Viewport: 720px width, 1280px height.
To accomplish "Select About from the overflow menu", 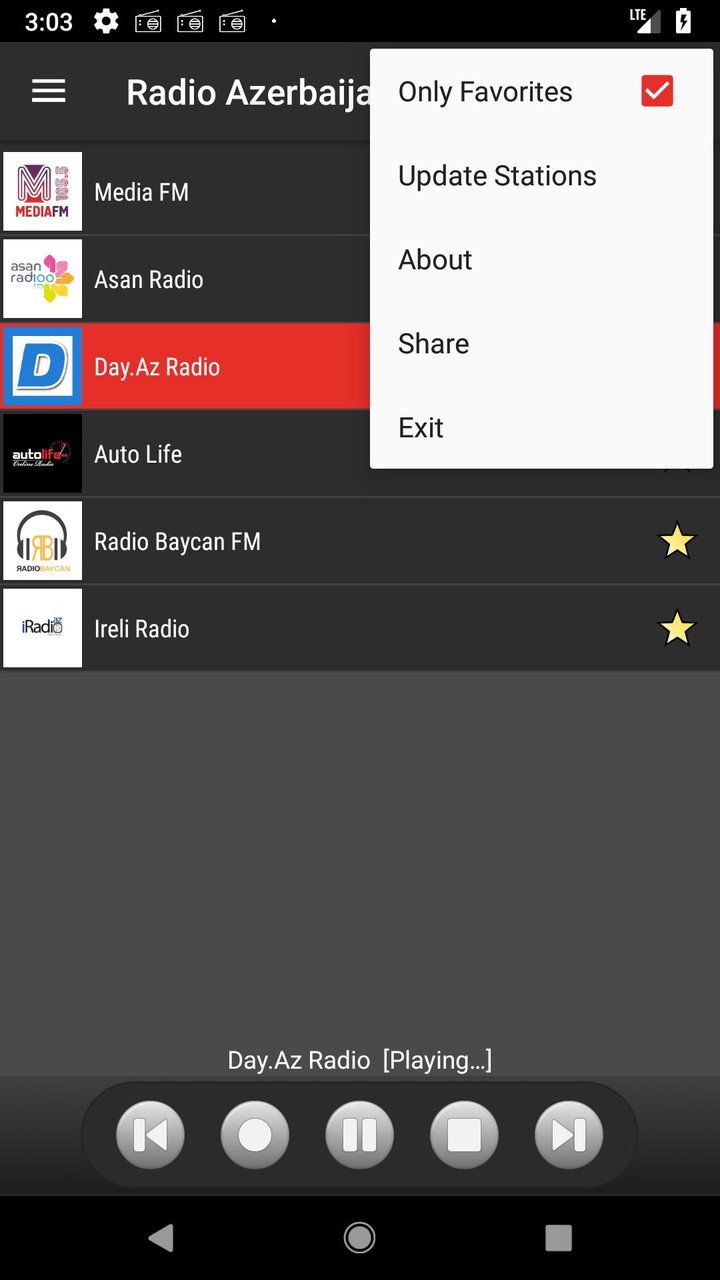I will tap(435, 259).
